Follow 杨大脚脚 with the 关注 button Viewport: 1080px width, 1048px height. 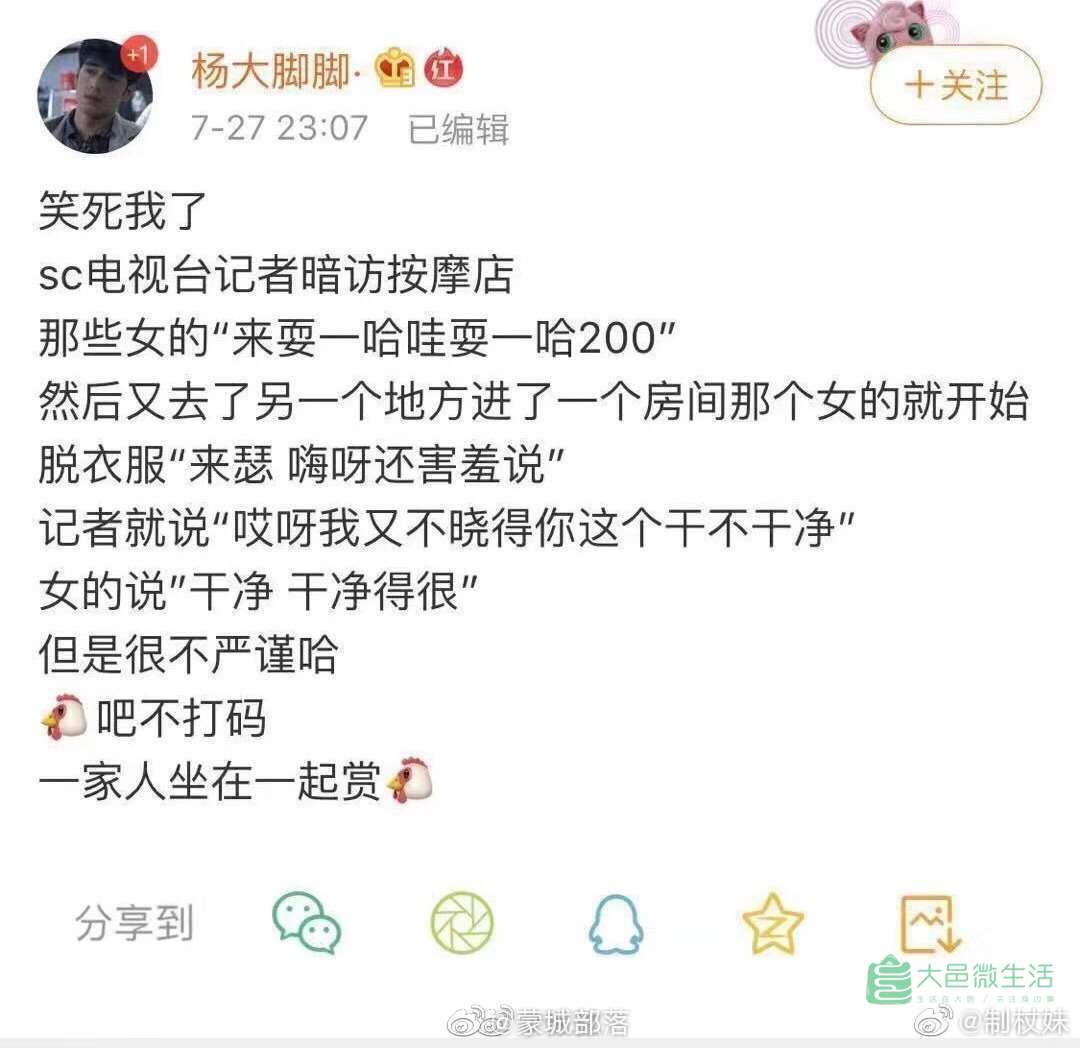tap(956, 85)
